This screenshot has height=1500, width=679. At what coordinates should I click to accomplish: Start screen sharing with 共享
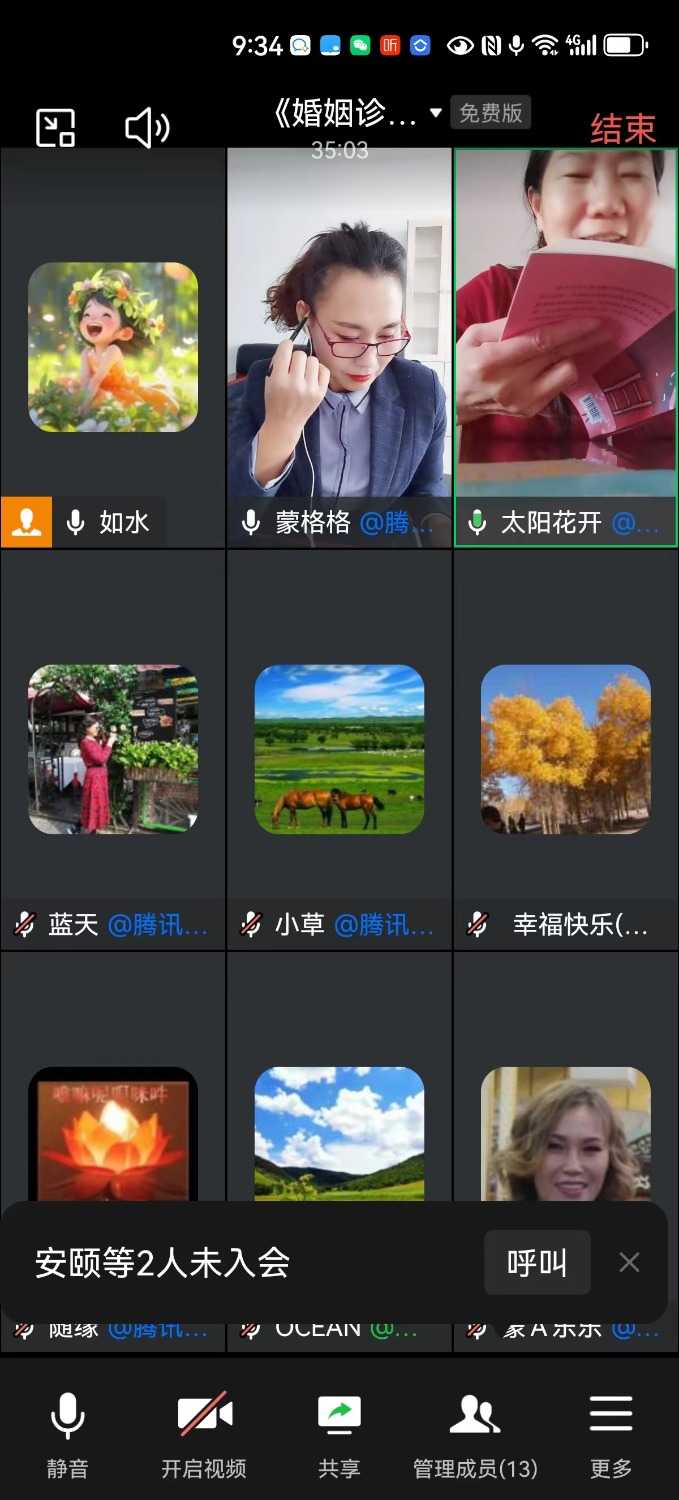point(339,1435)
